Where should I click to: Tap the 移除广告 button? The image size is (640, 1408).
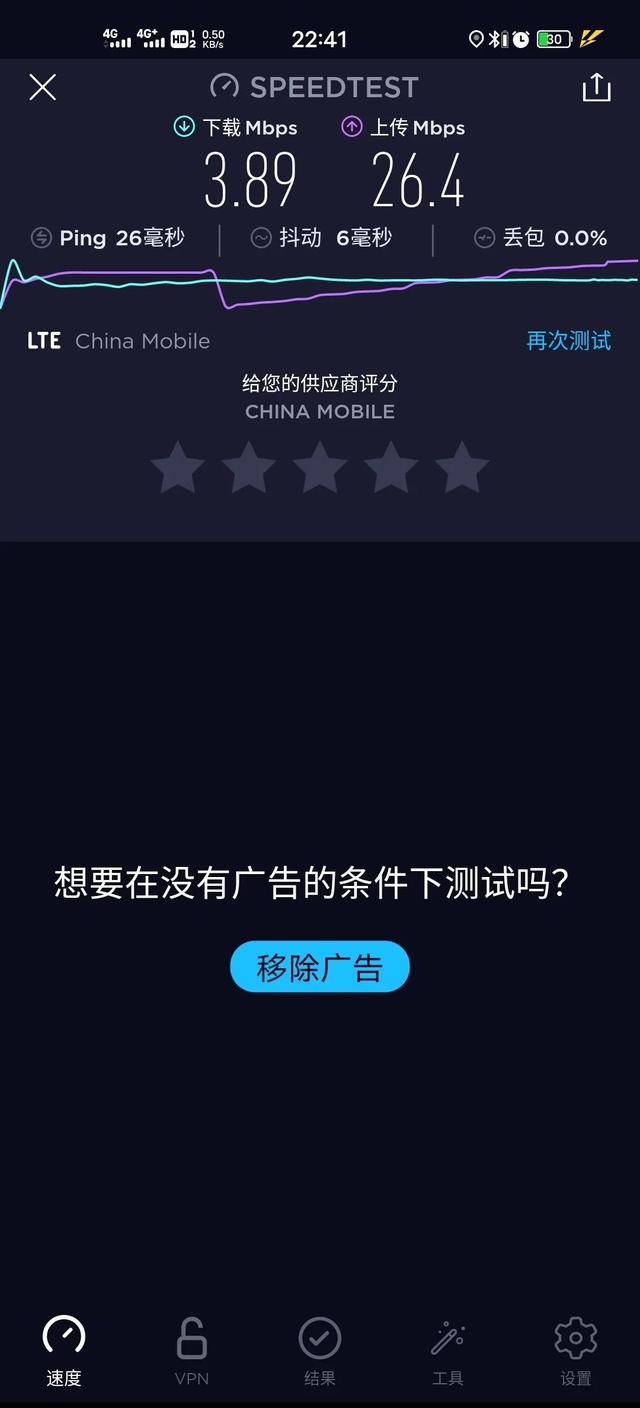click(320, 967)
